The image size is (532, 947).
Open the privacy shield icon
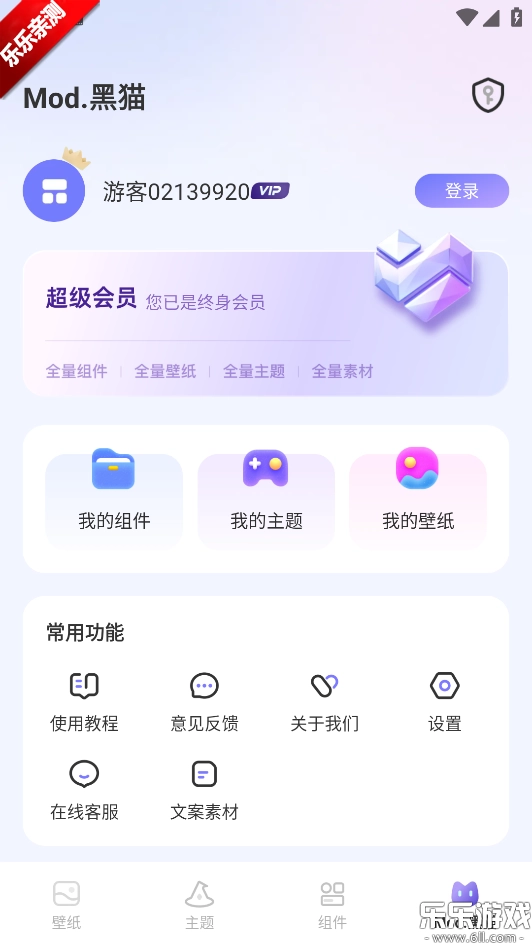(487, 95)
